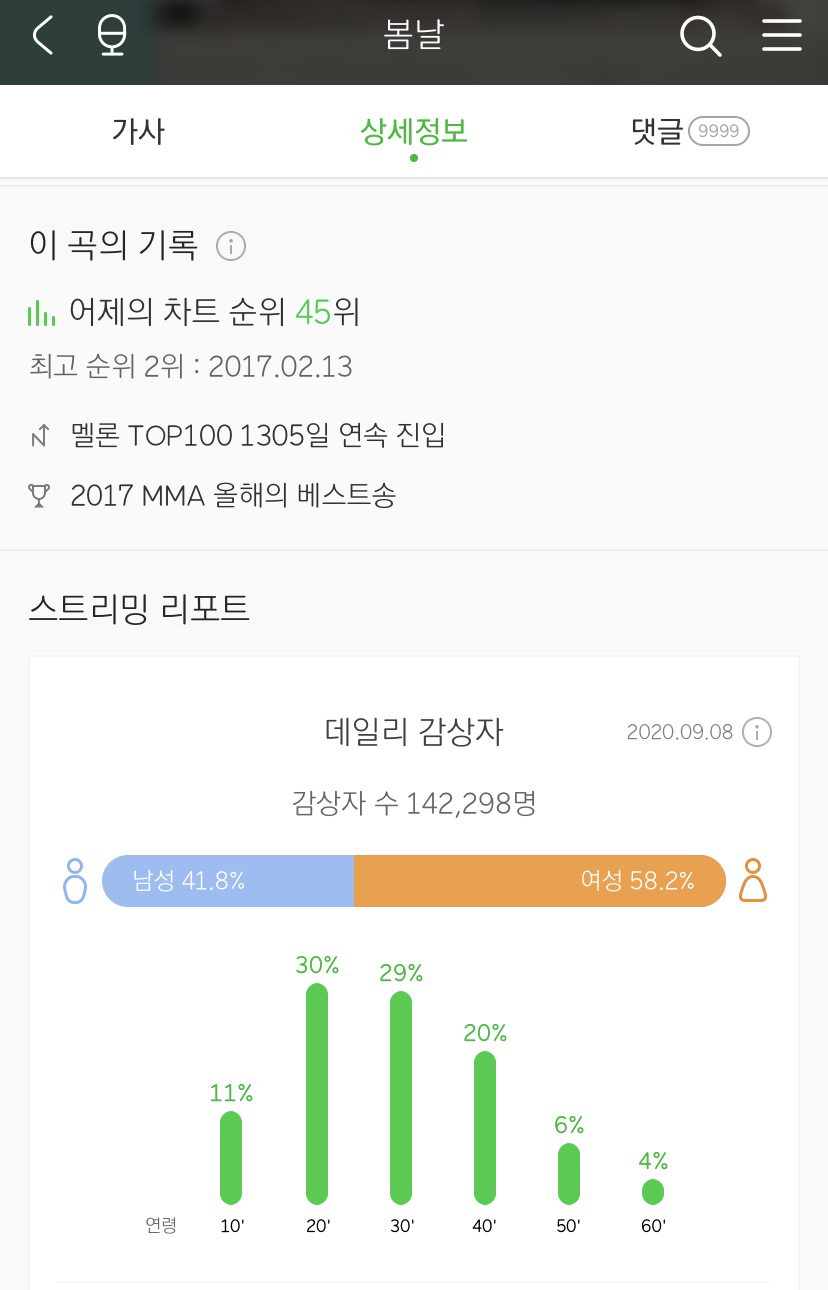Click the chart rank bars icon
Image resolution: width=828 pixels, height=1290 pixels.
pos(41,312)
